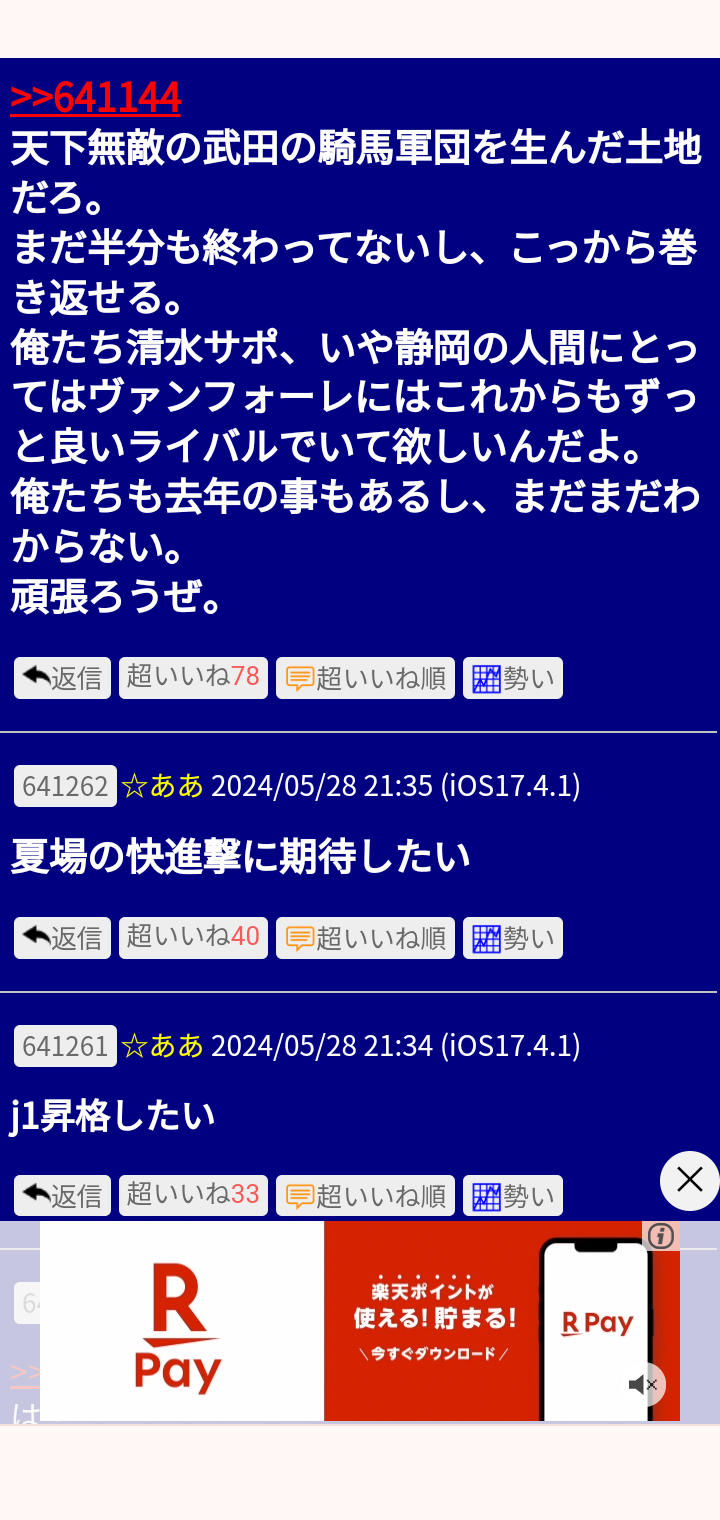Open 勢い under the 78-like post
The width and height of the screenshot is (720, 1520).
[x=513, y=678]
